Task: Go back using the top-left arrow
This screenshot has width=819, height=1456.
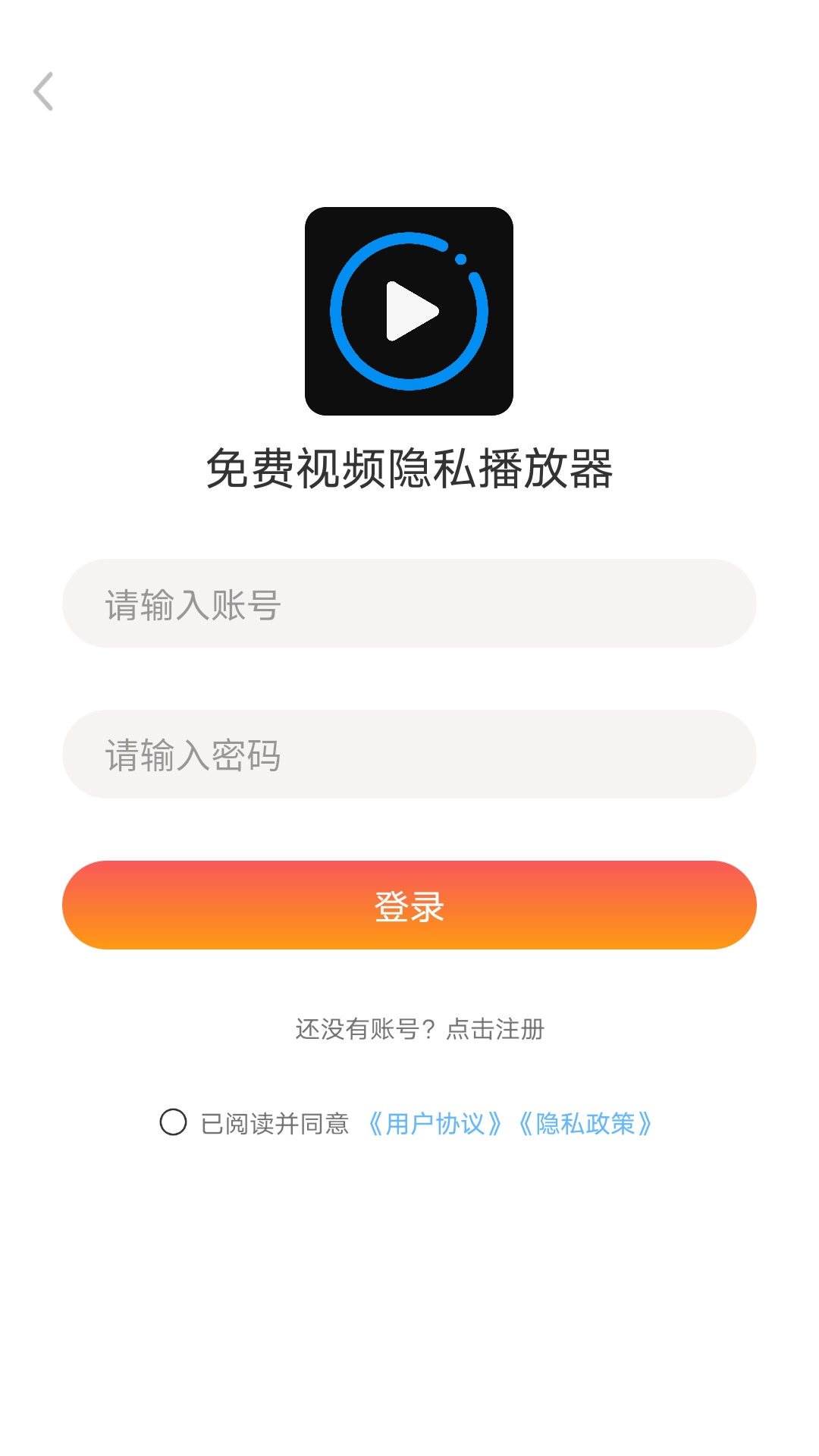Action: (x=43, y=92)
